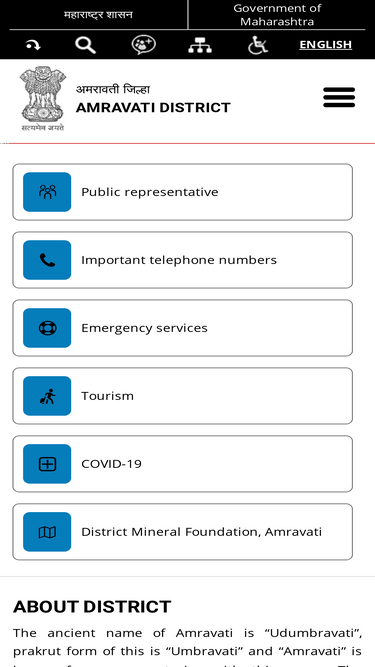Open the COVID-19 card

[x=182, y=464]
